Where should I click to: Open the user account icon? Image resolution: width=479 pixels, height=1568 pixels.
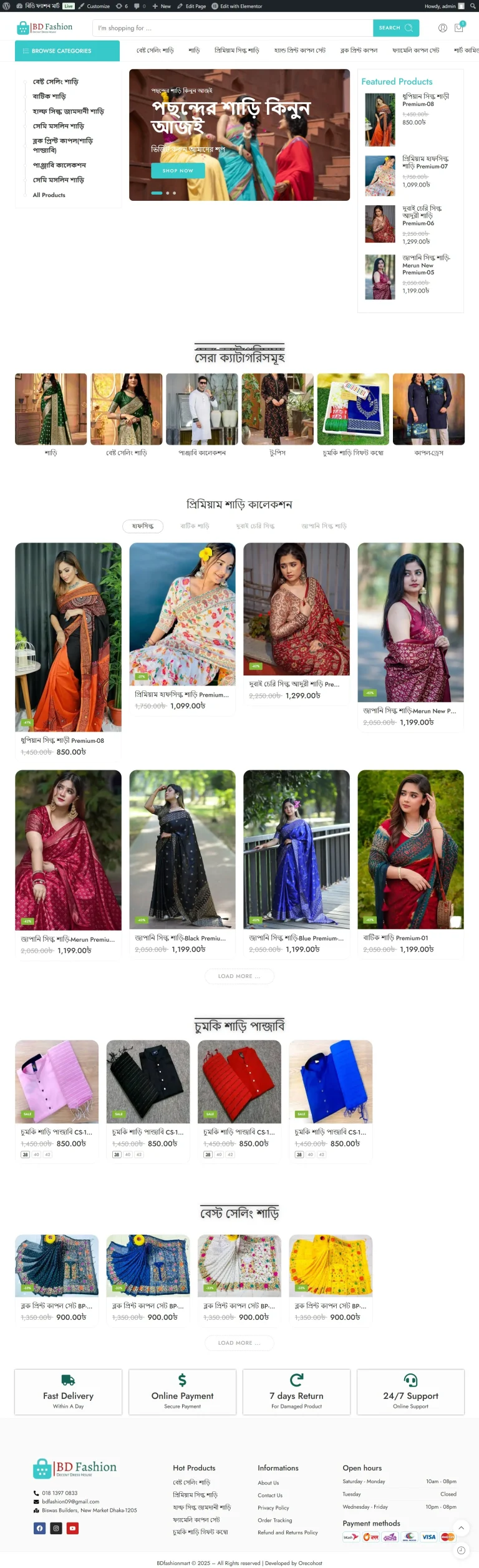point(442,28)
